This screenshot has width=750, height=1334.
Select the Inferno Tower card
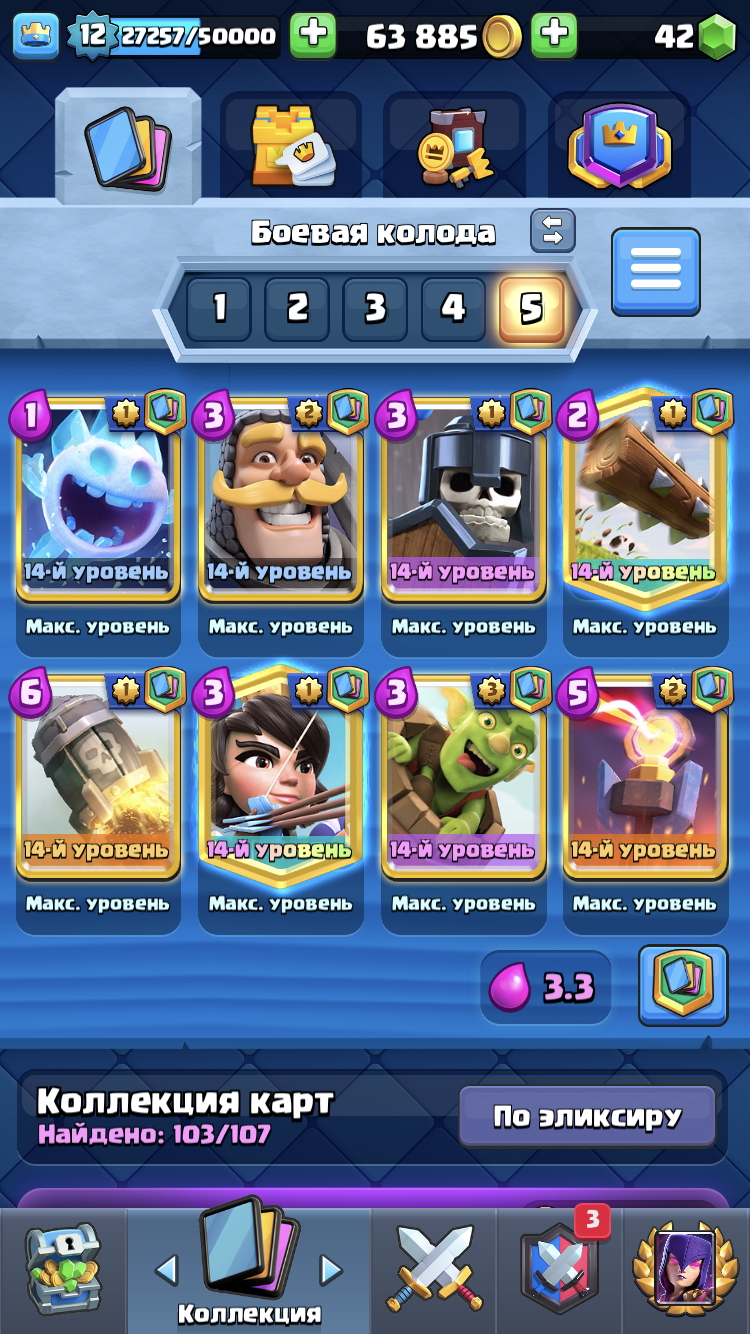point(645,773)
